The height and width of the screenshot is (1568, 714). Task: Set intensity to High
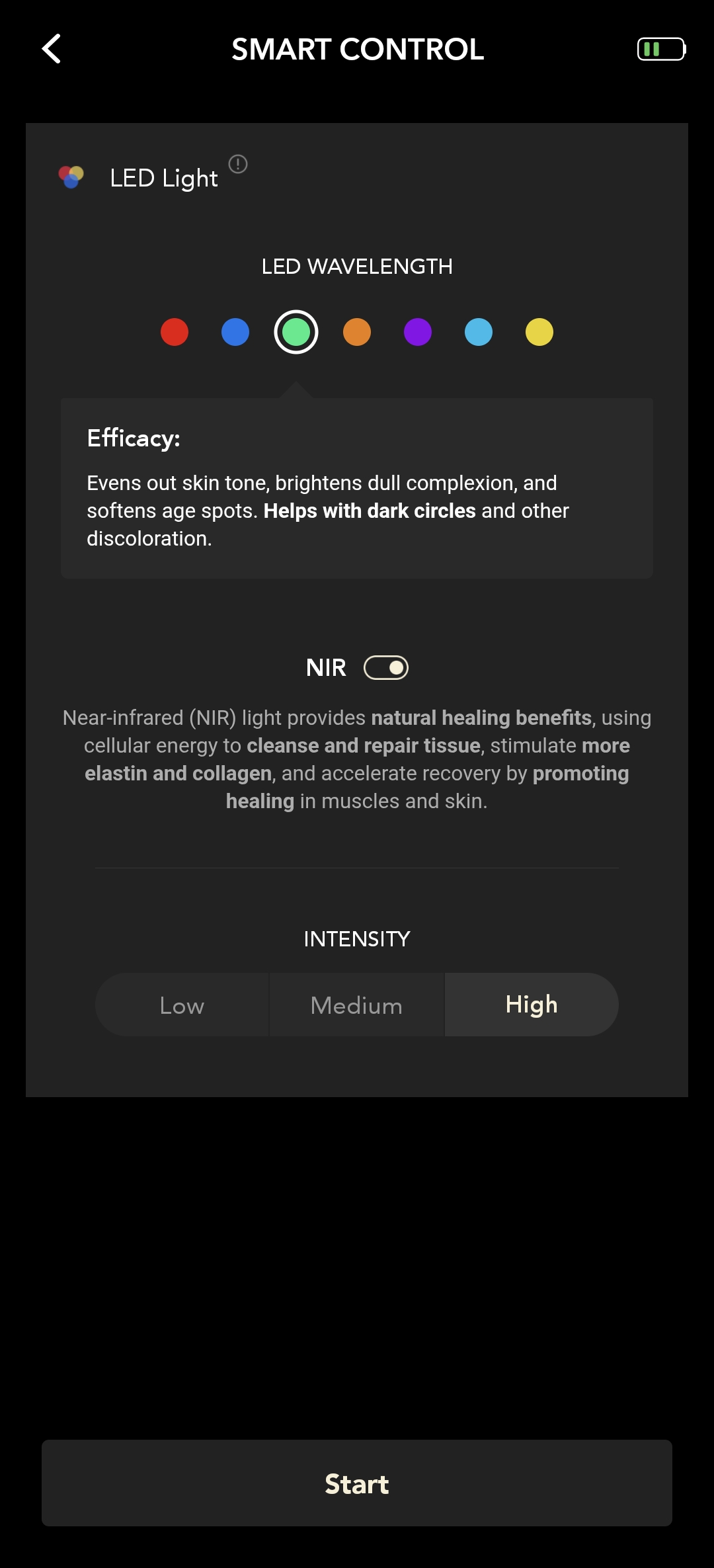tap(532, 1005)
